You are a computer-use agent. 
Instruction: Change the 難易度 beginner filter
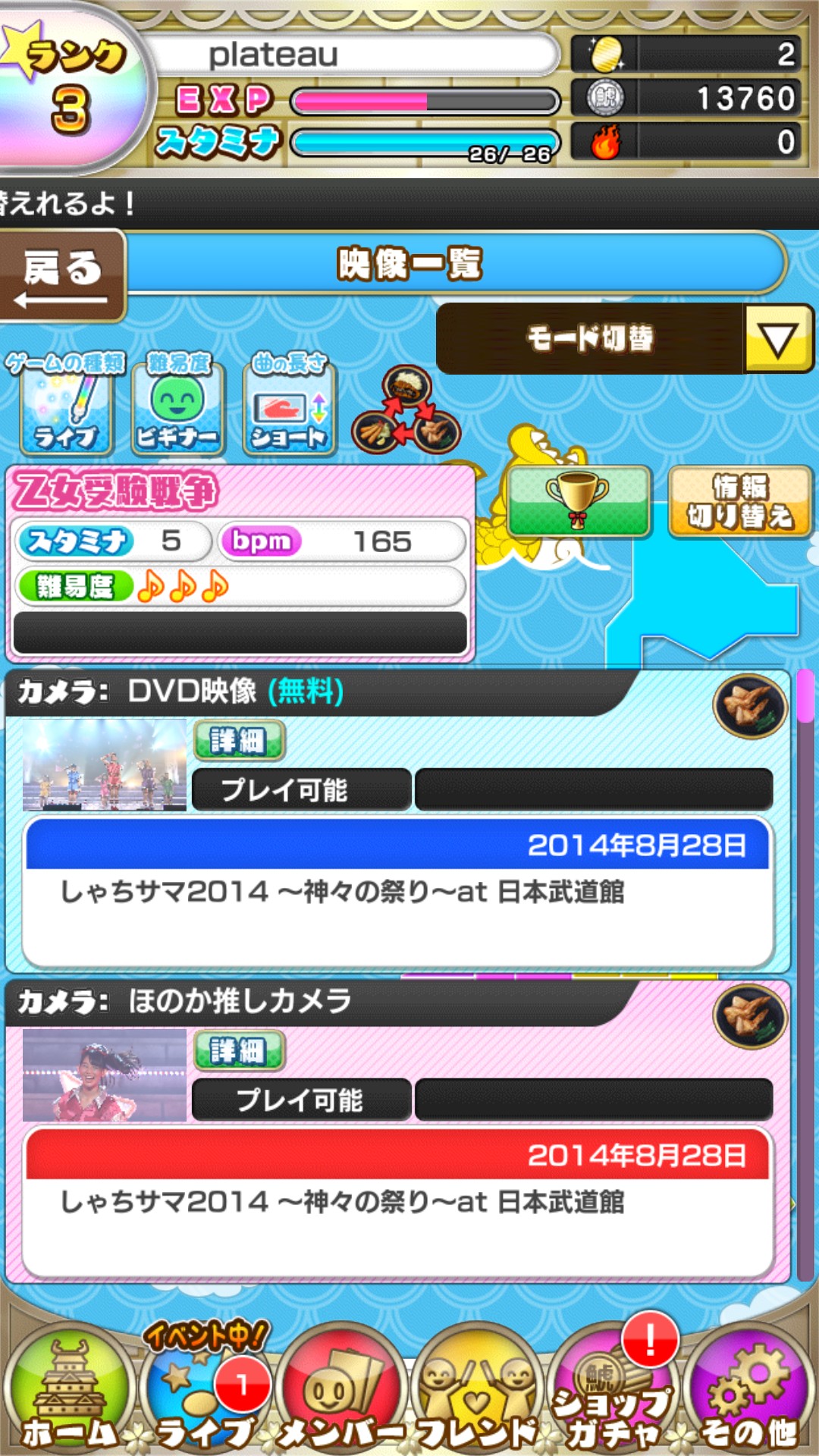(178, 404)
